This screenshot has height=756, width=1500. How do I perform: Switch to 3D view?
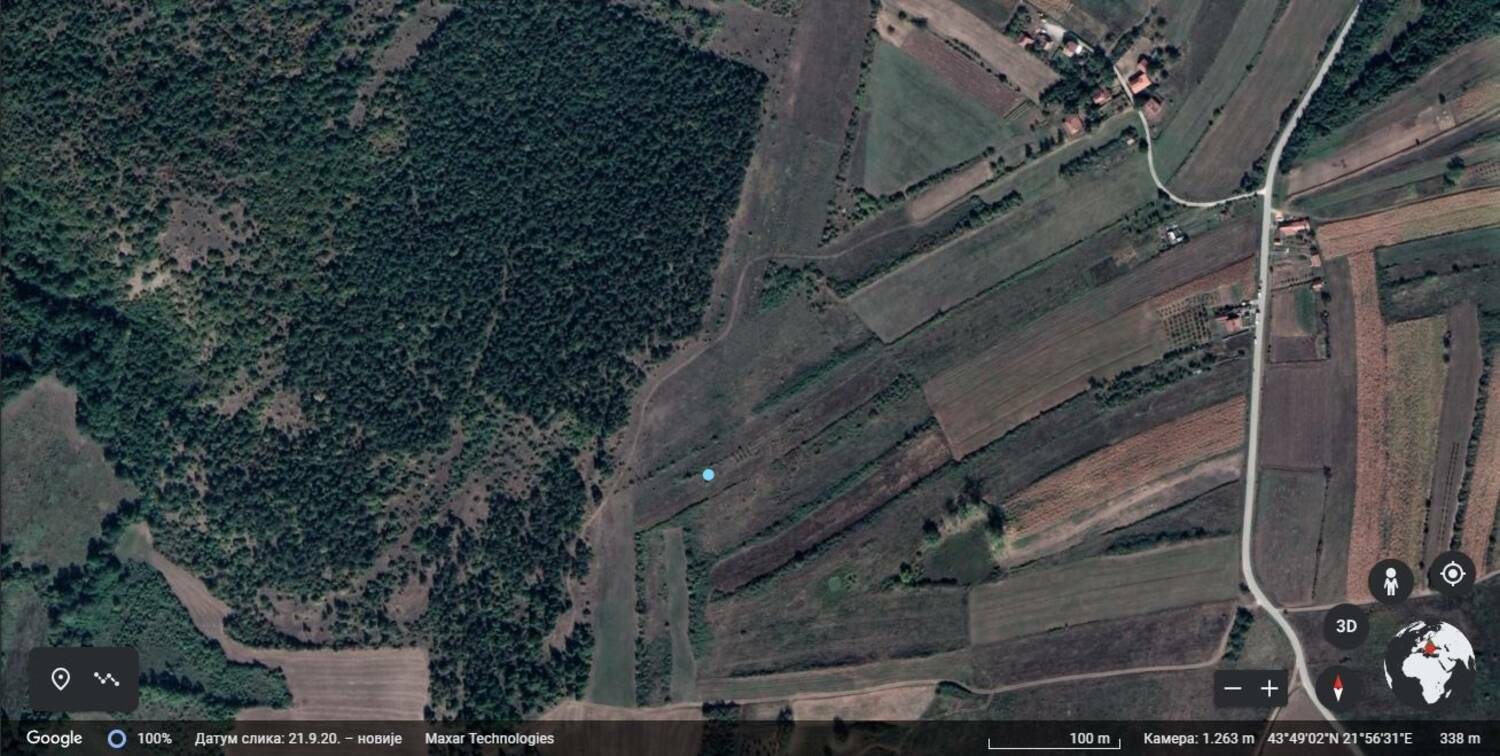pos(1346,627)
